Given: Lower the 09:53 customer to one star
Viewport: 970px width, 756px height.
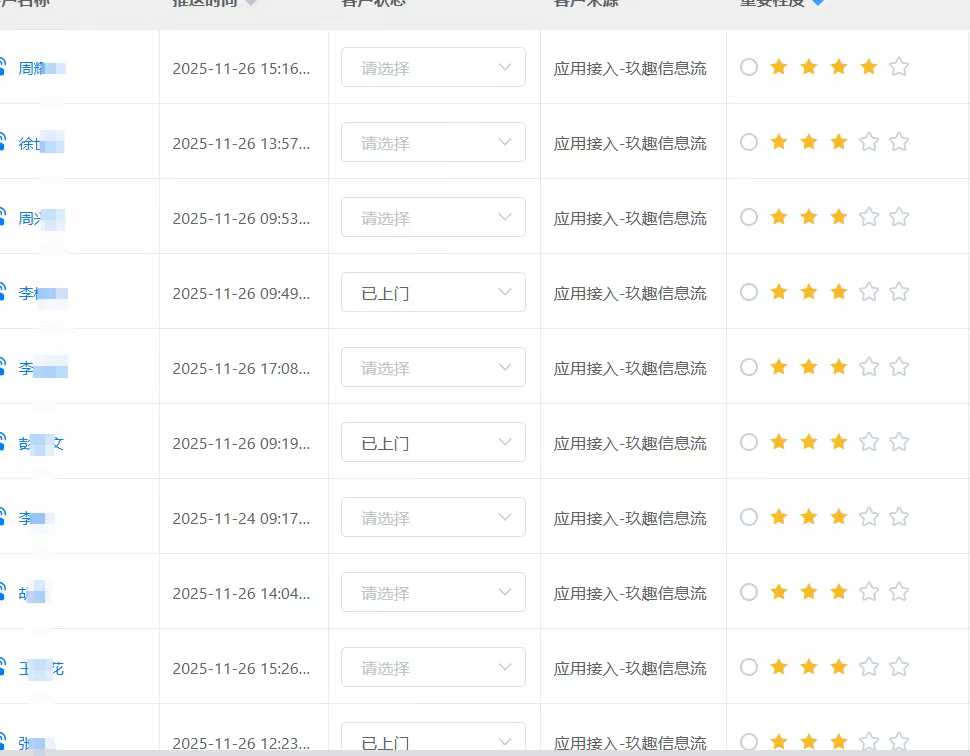Looking at the screenshot, I should [779, 217].
